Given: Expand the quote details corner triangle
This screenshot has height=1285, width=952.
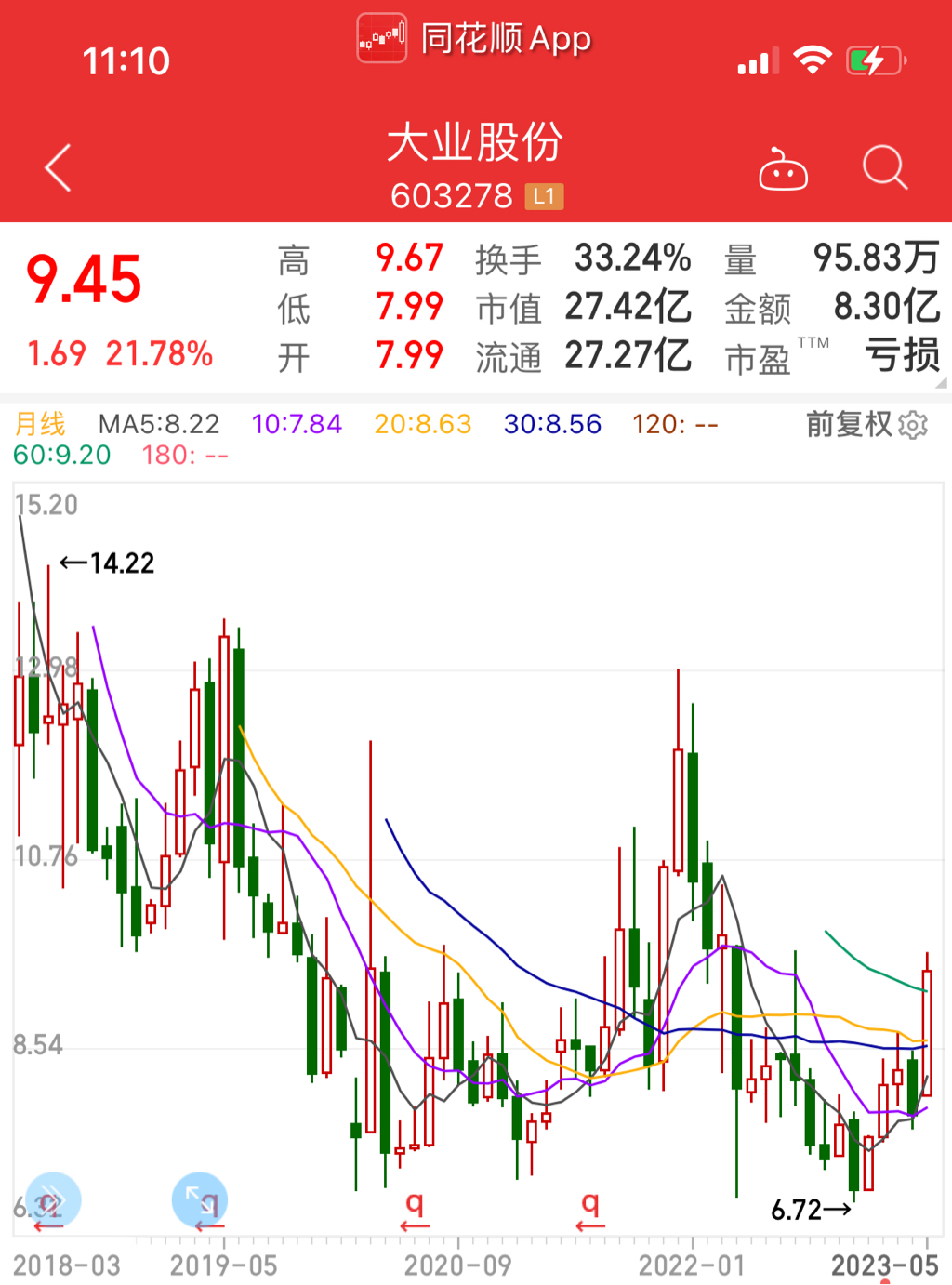Looking at the screenshot, I should click(941, 381).
